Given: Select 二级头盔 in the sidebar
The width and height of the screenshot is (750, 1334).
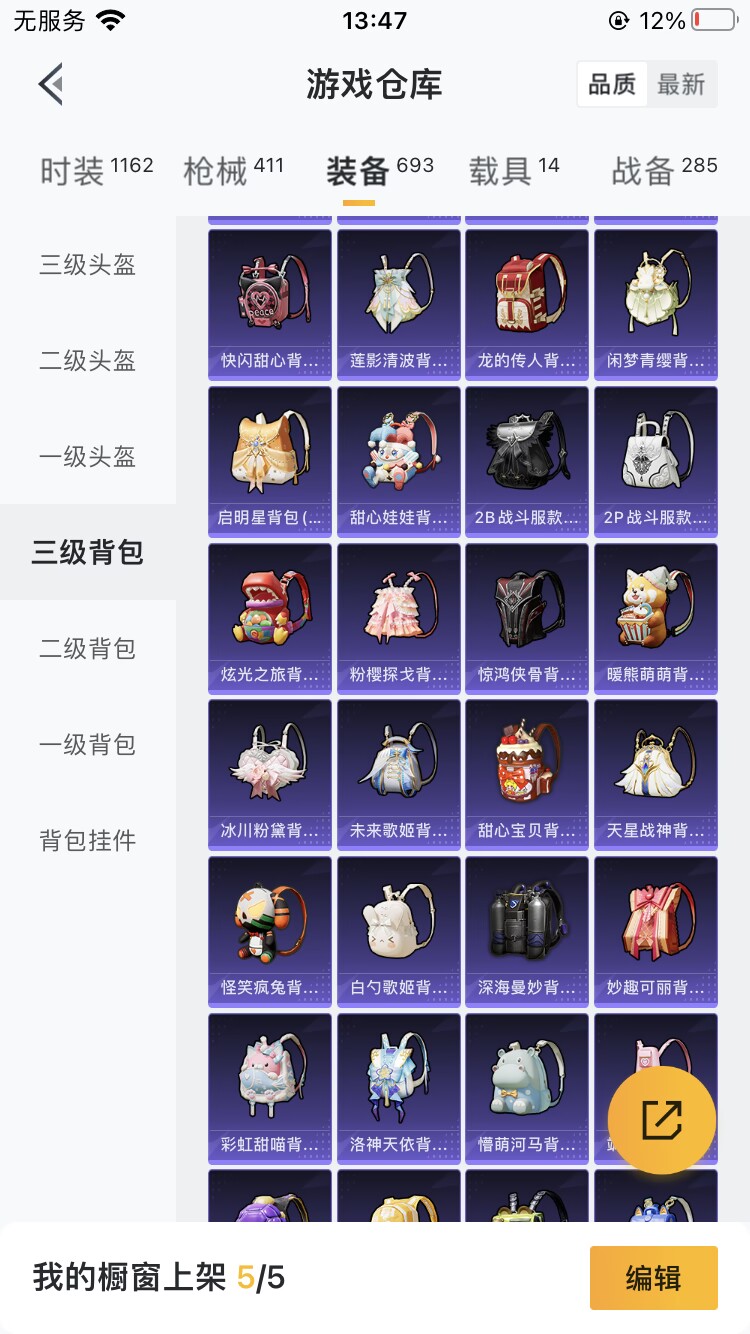Looking at the screenshot, I should pos(88,361).
